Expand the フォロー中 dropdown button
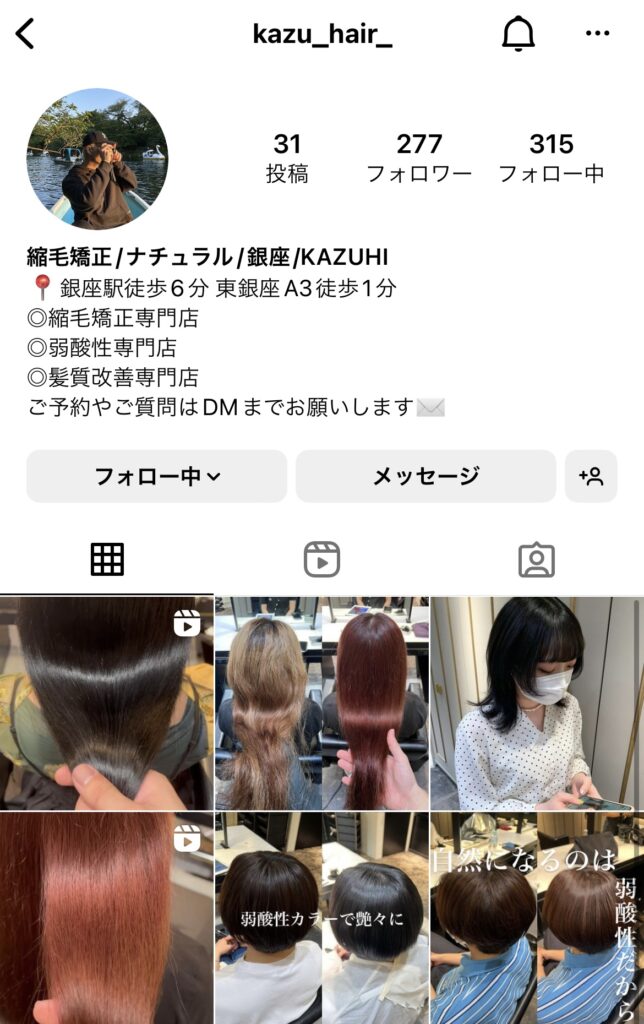This screenshot has height=1024, width=644. pyautogui.click(x=156, y=476)
